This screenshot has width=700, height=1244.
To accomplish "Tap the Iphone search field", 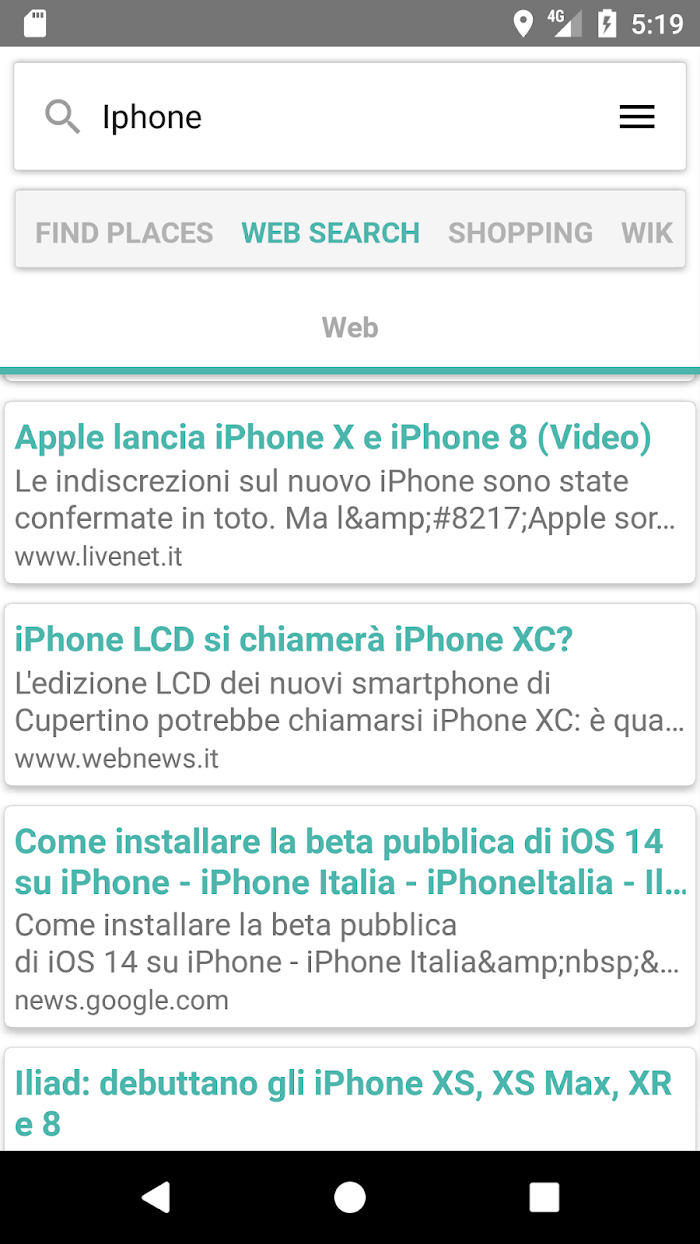I will pyautogui.click(x=350, y=117).
